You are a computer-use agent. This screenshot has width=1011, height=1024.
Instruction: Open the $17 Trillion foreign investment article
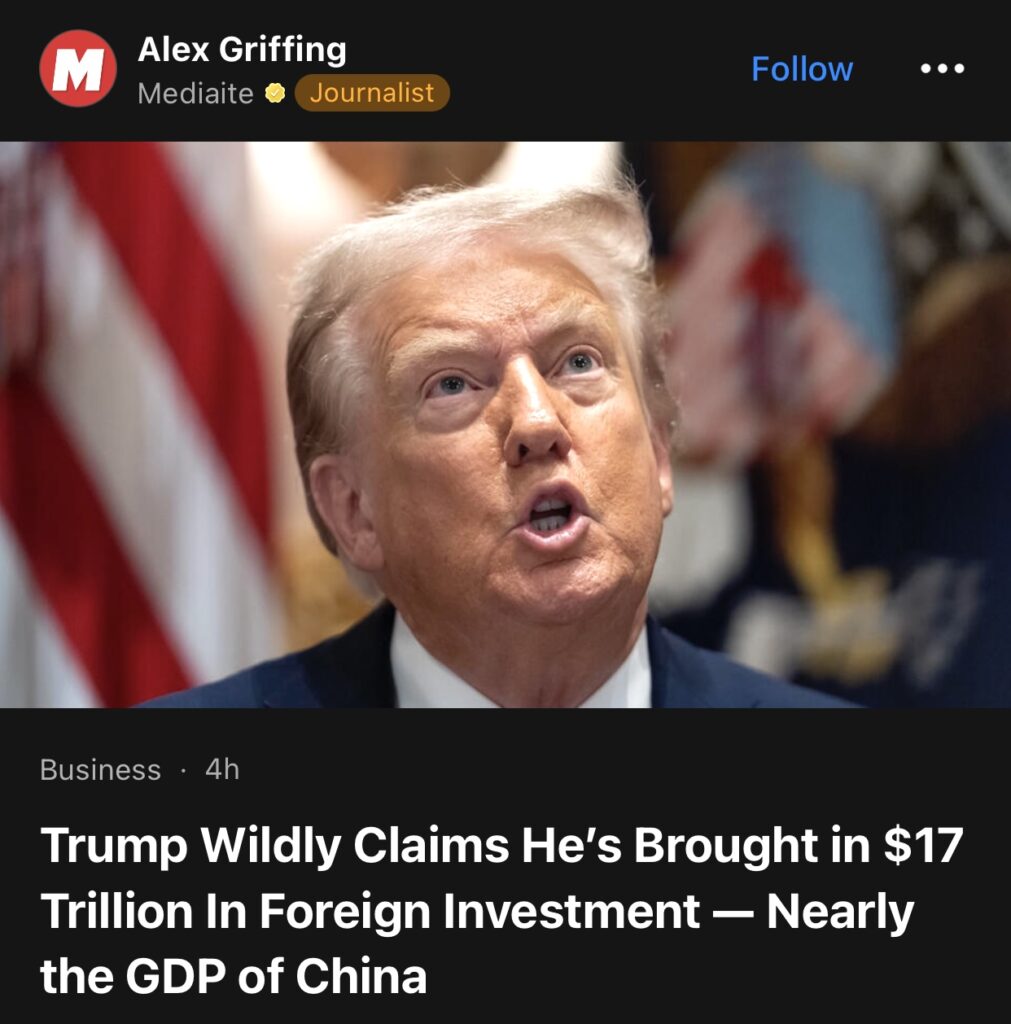[x=500, y=910]
